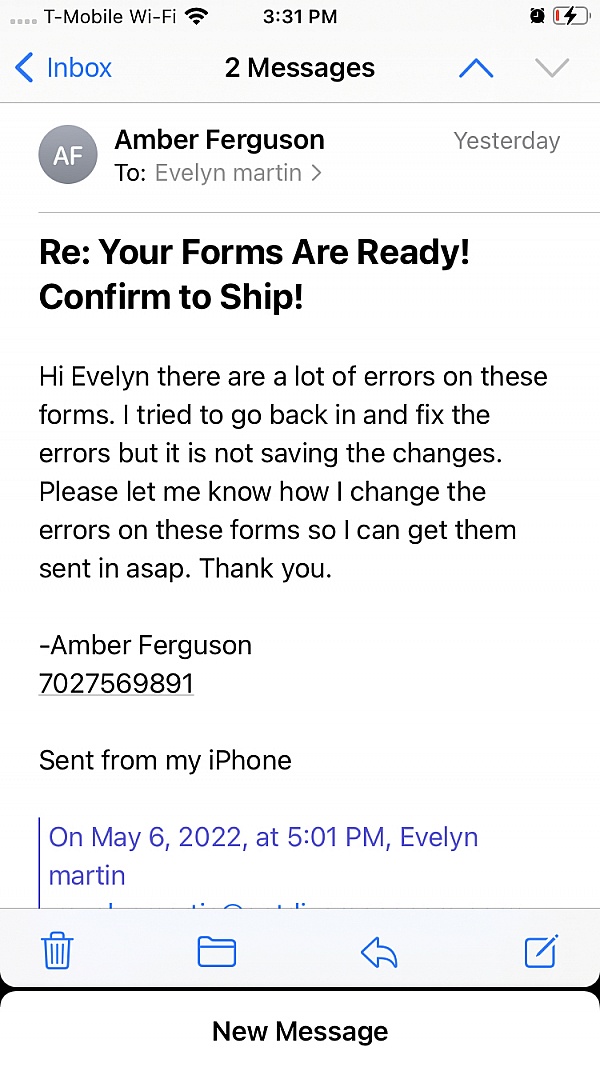The width and height of the screenshot is (600, 1067).
Task: Open Amber Ferguson's sender avatar
Action: pyautogui.click(x=68, y=156)
